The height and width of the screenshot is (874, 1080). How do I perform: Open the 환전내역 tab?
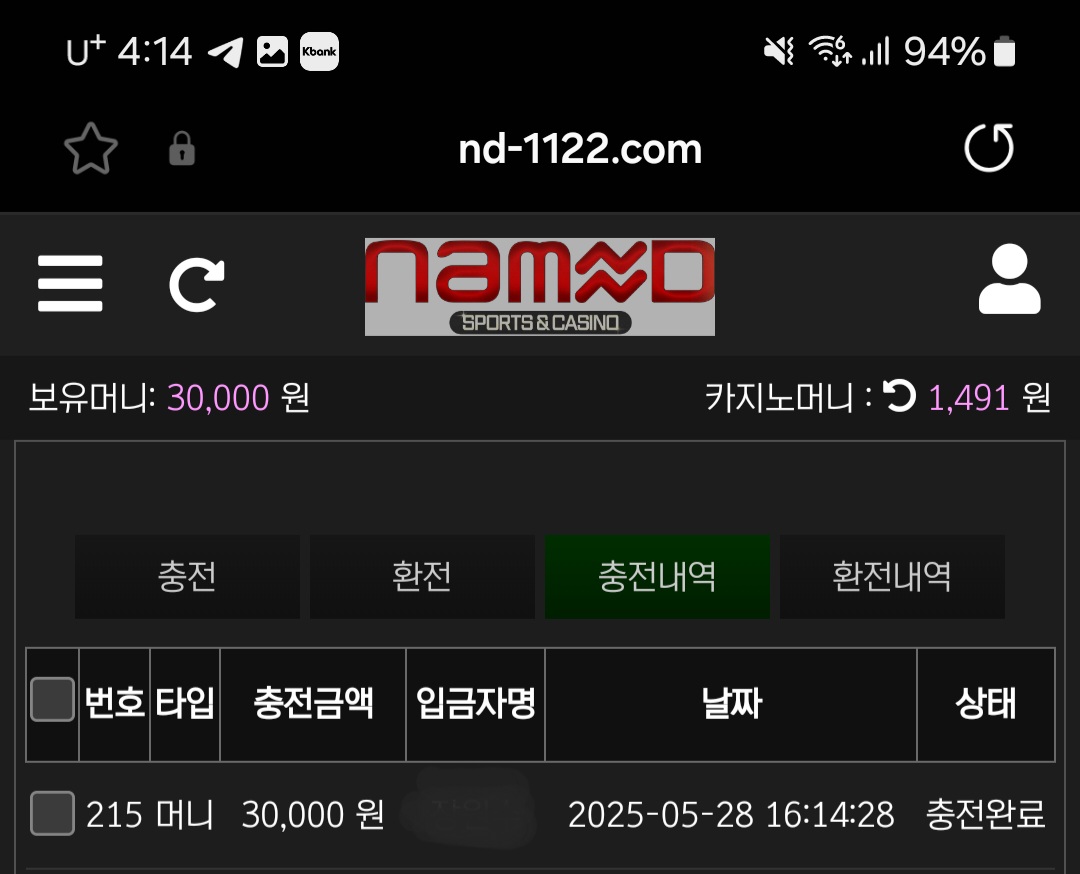tap(892, 577)
